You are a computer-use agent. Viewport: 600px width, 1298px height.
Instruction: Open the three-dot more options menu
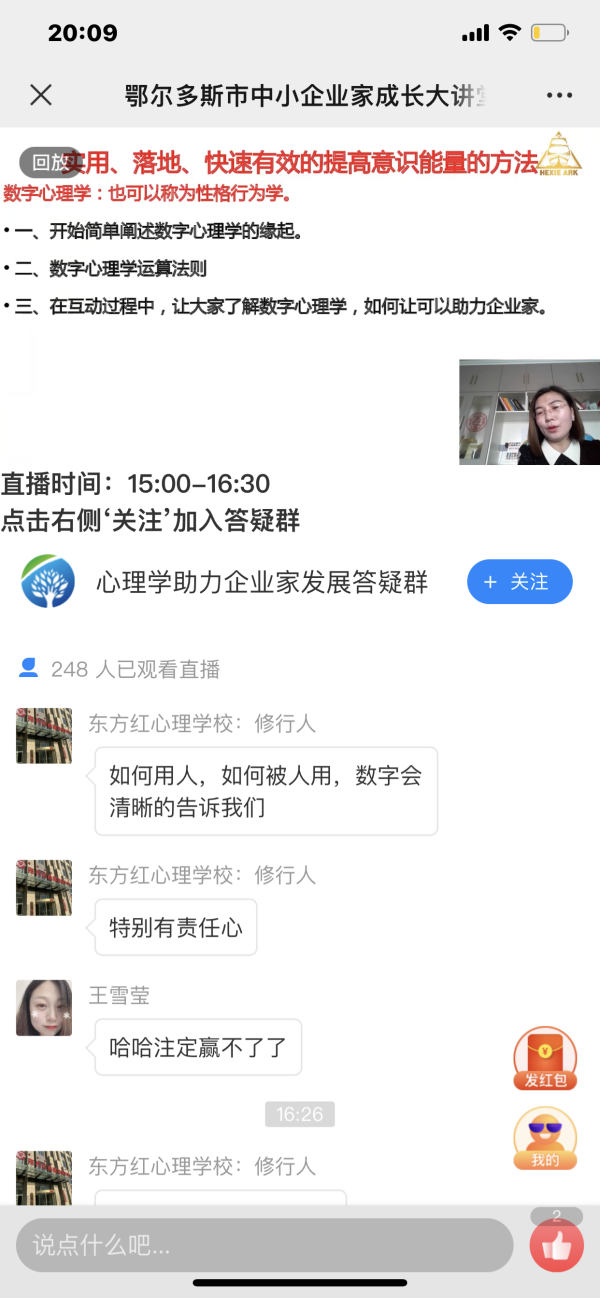(559, 95)
